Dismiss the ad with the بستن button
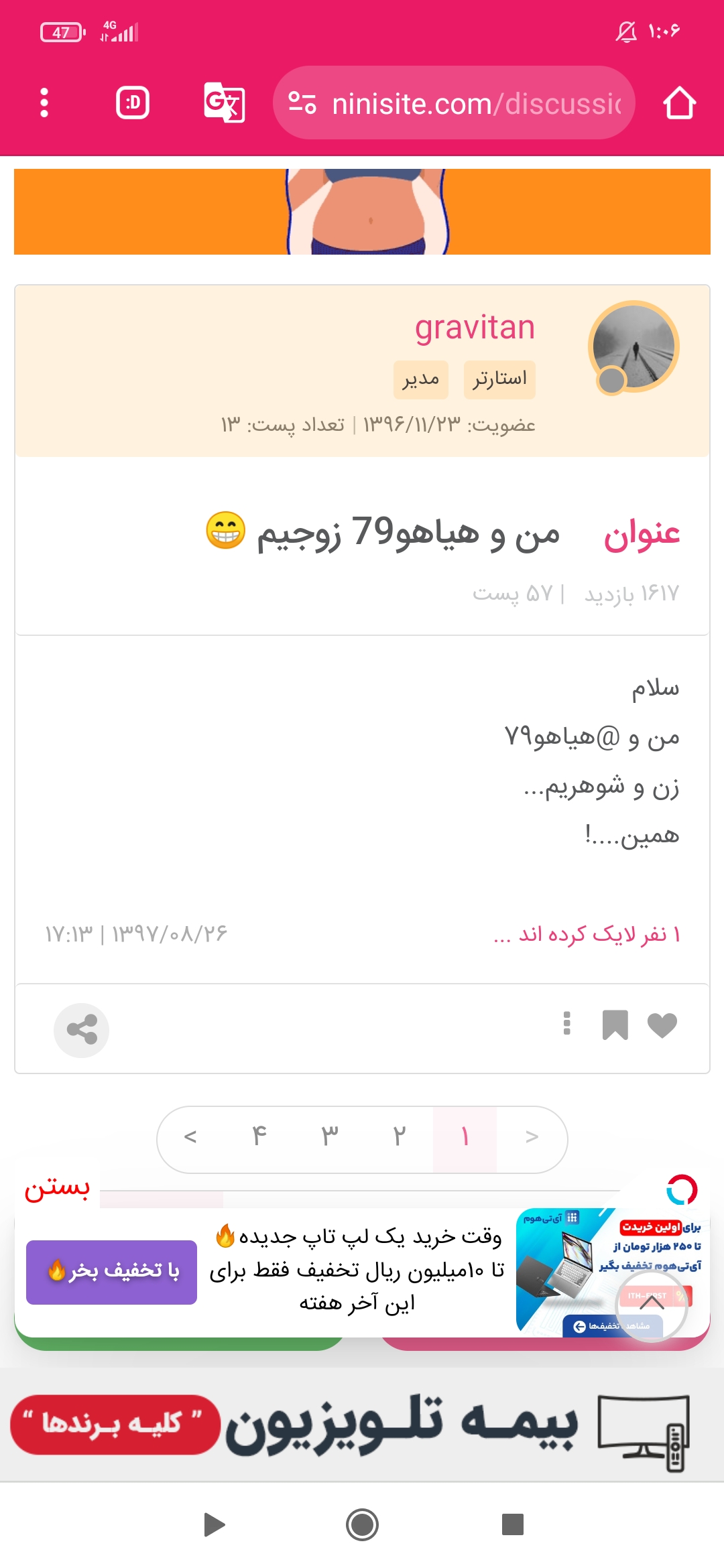Viewport: 724px width, 1568px height. coord(57,1188)
